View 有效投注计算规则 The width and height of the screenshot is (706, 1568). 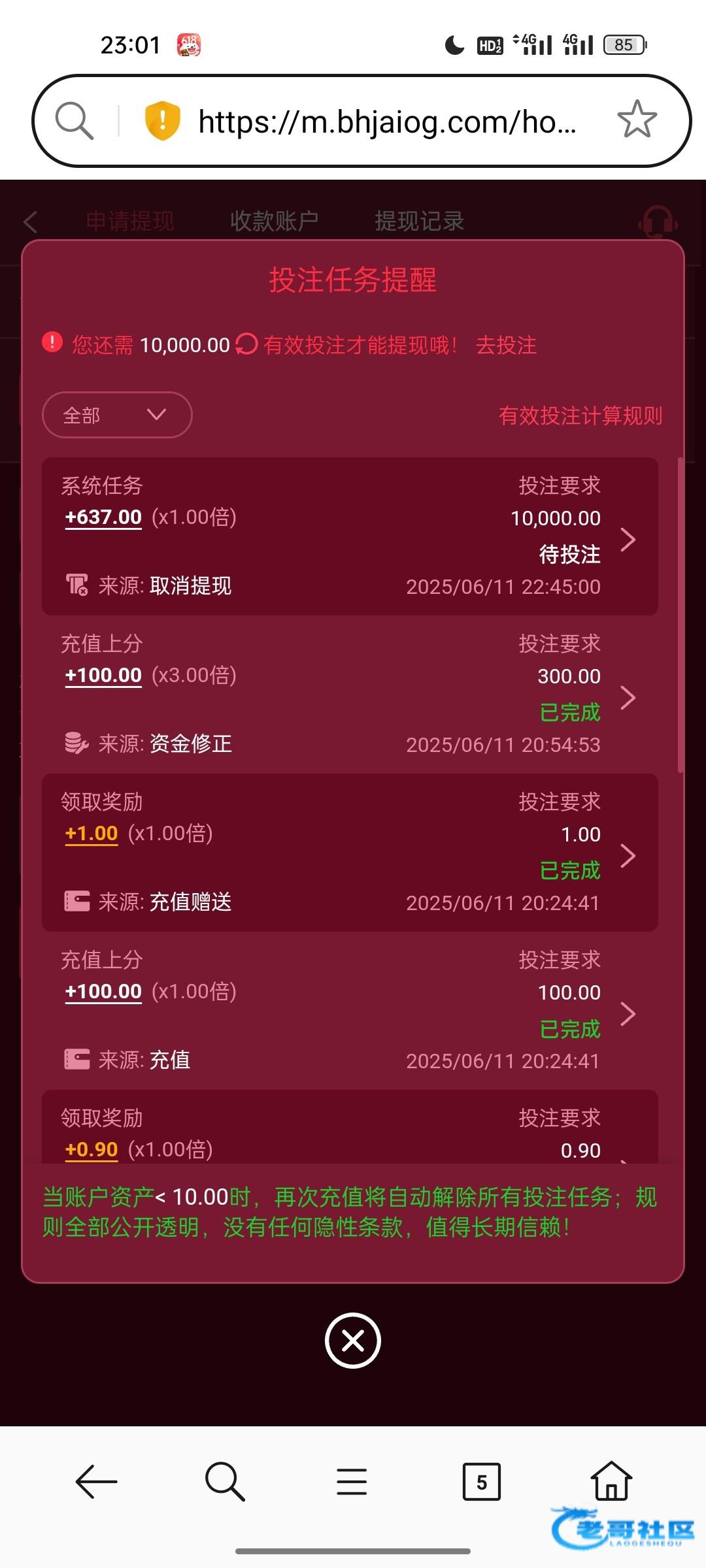(x=580, y=416)
